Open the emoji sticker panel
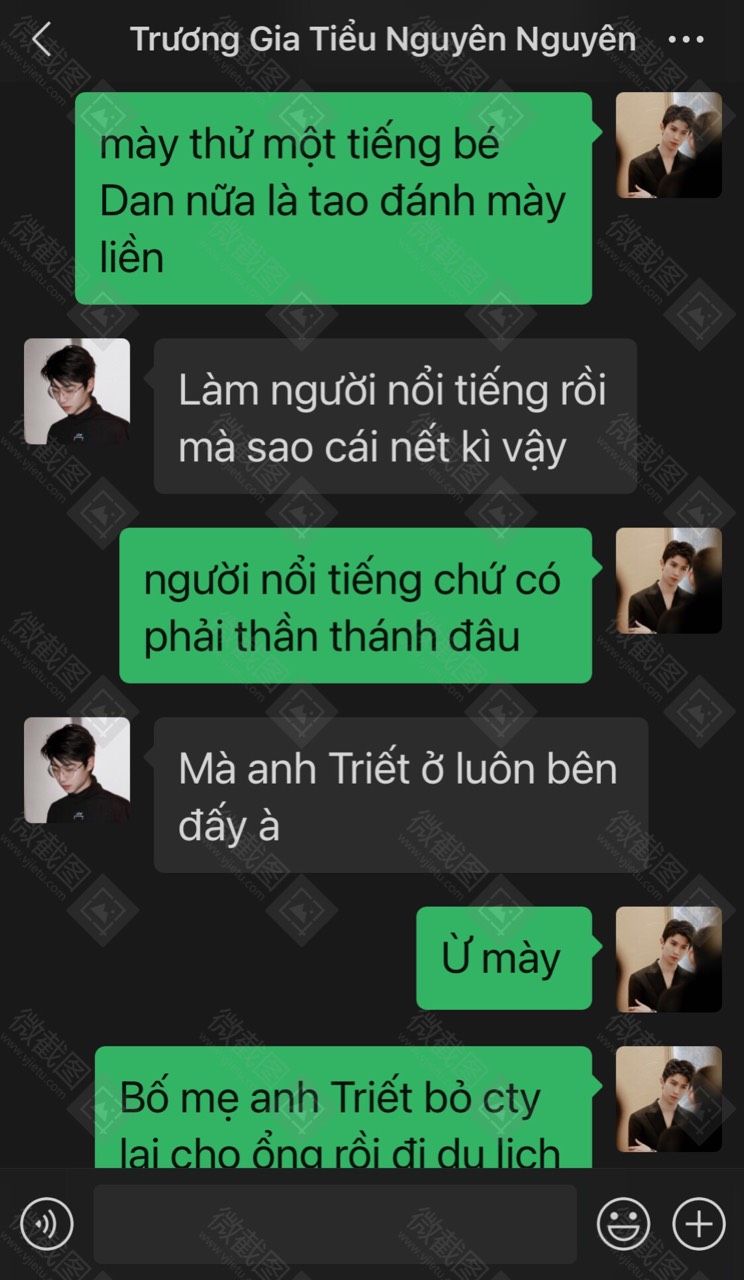The height and width of the screenshot is (1280, 744). coord(623,1223)
